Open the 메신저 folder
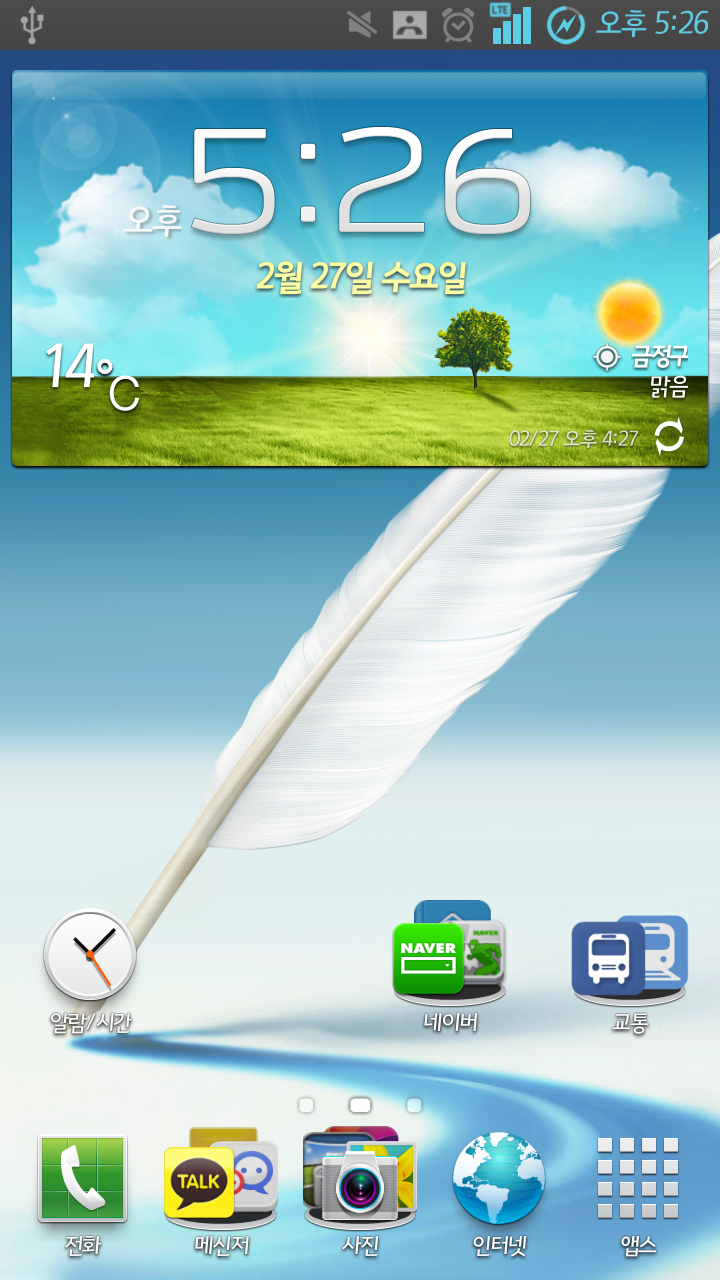This screenshot has height=1280, width=720. 220,1180
